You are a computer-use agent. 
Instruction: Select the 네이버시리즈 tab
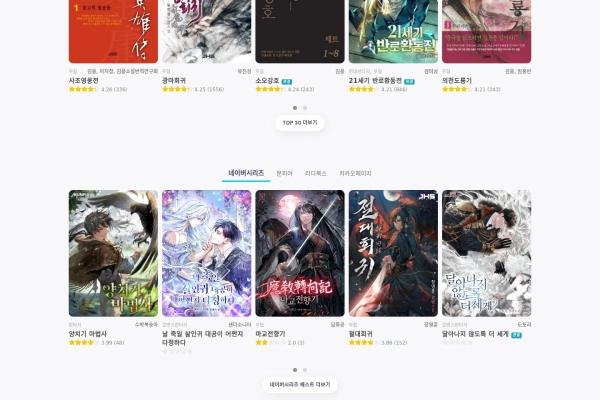pos(246,173)
